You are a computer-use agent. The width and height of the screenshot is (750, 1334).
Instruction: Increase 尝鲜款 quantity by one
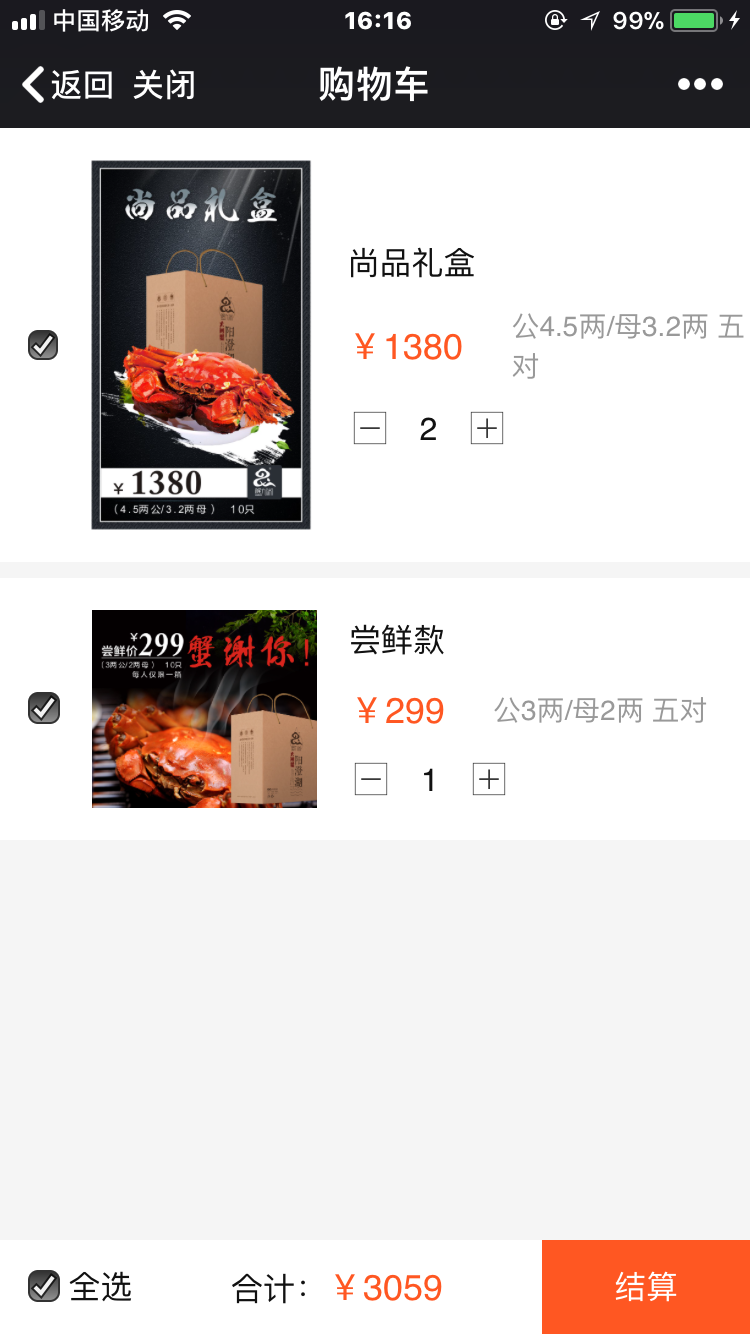click(489, 780)
